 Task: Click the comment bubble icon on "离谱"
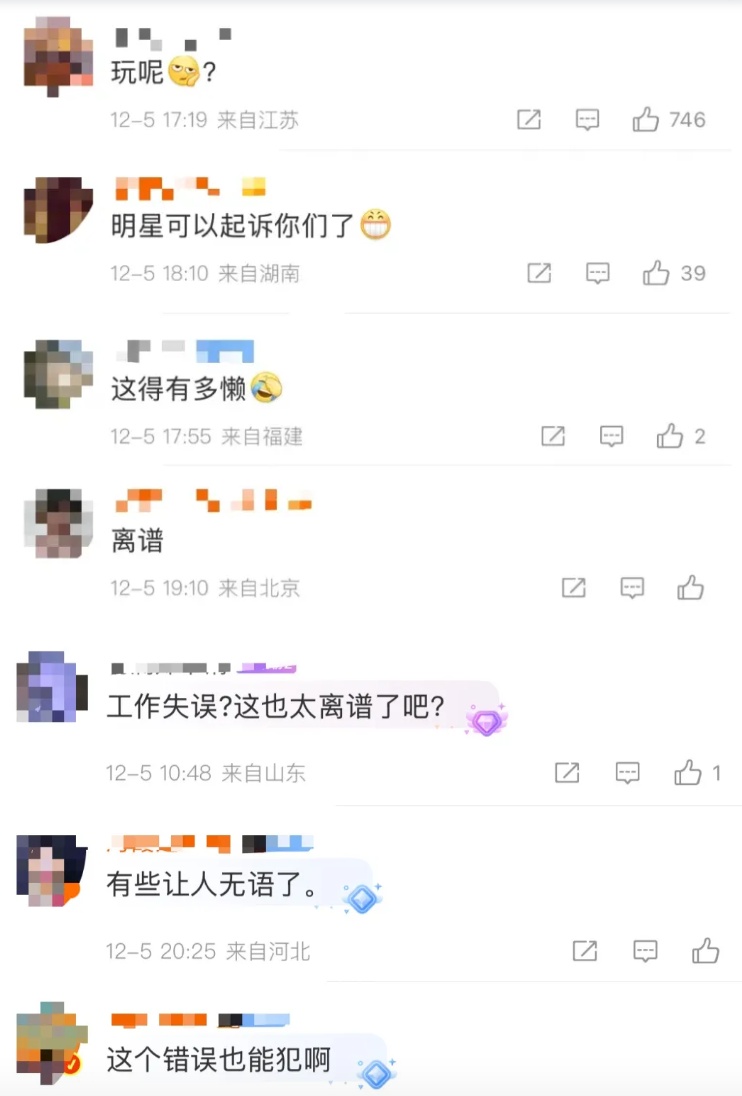(x=631, y=588)
